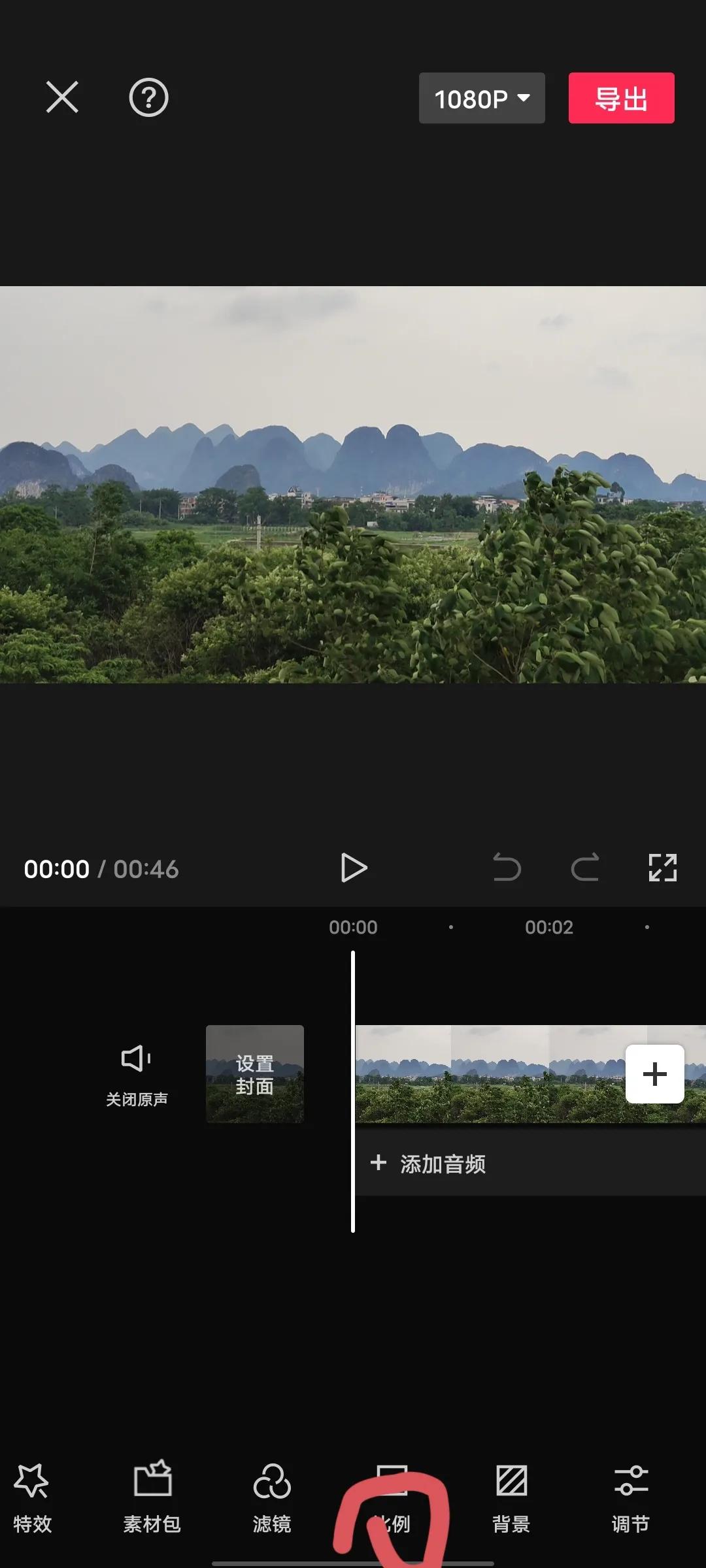Tap redo to restore last edit

point(586,869)
